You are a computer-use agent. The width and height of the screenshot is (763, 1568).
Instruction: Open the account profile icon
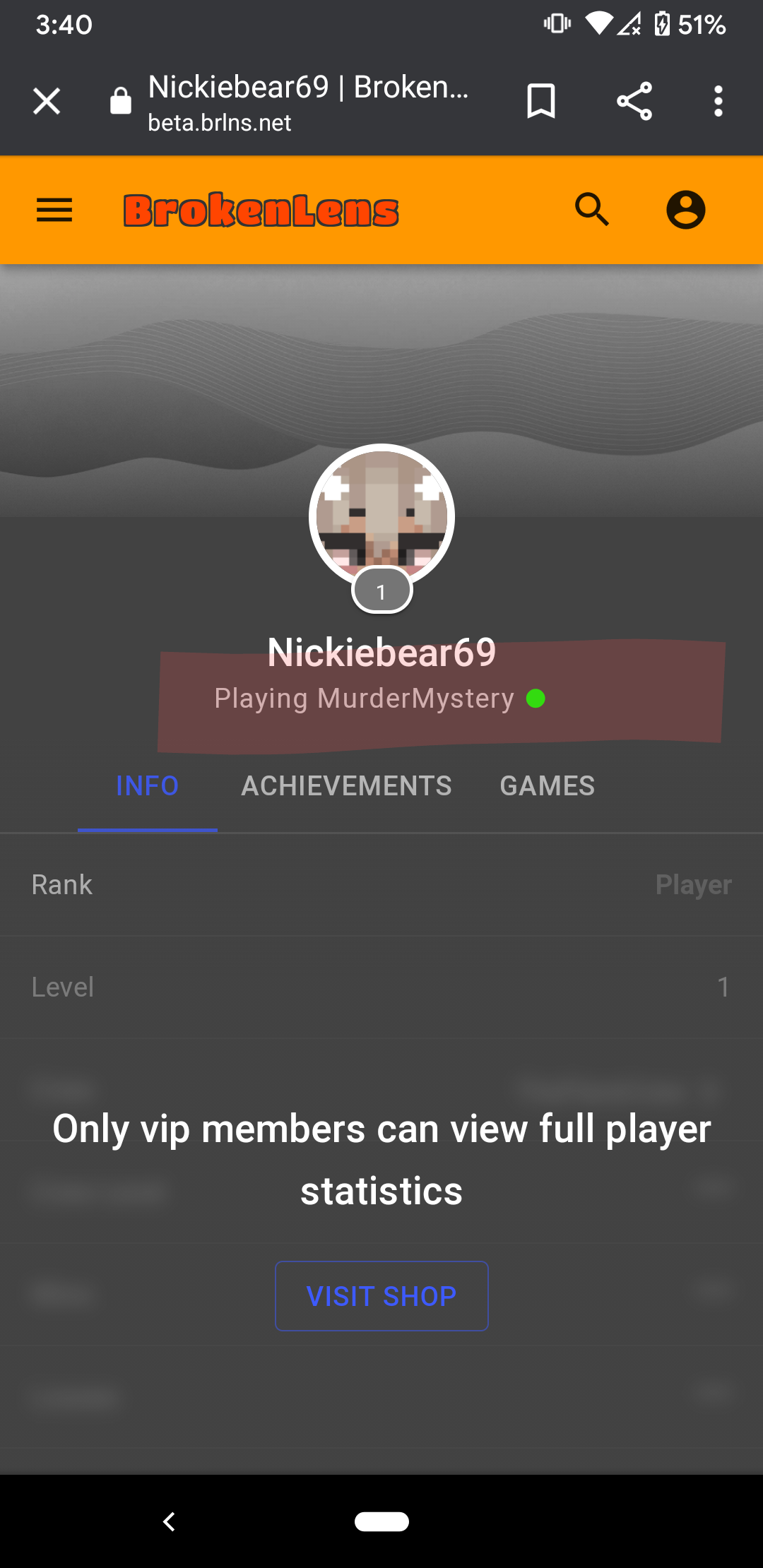point(686,210)
